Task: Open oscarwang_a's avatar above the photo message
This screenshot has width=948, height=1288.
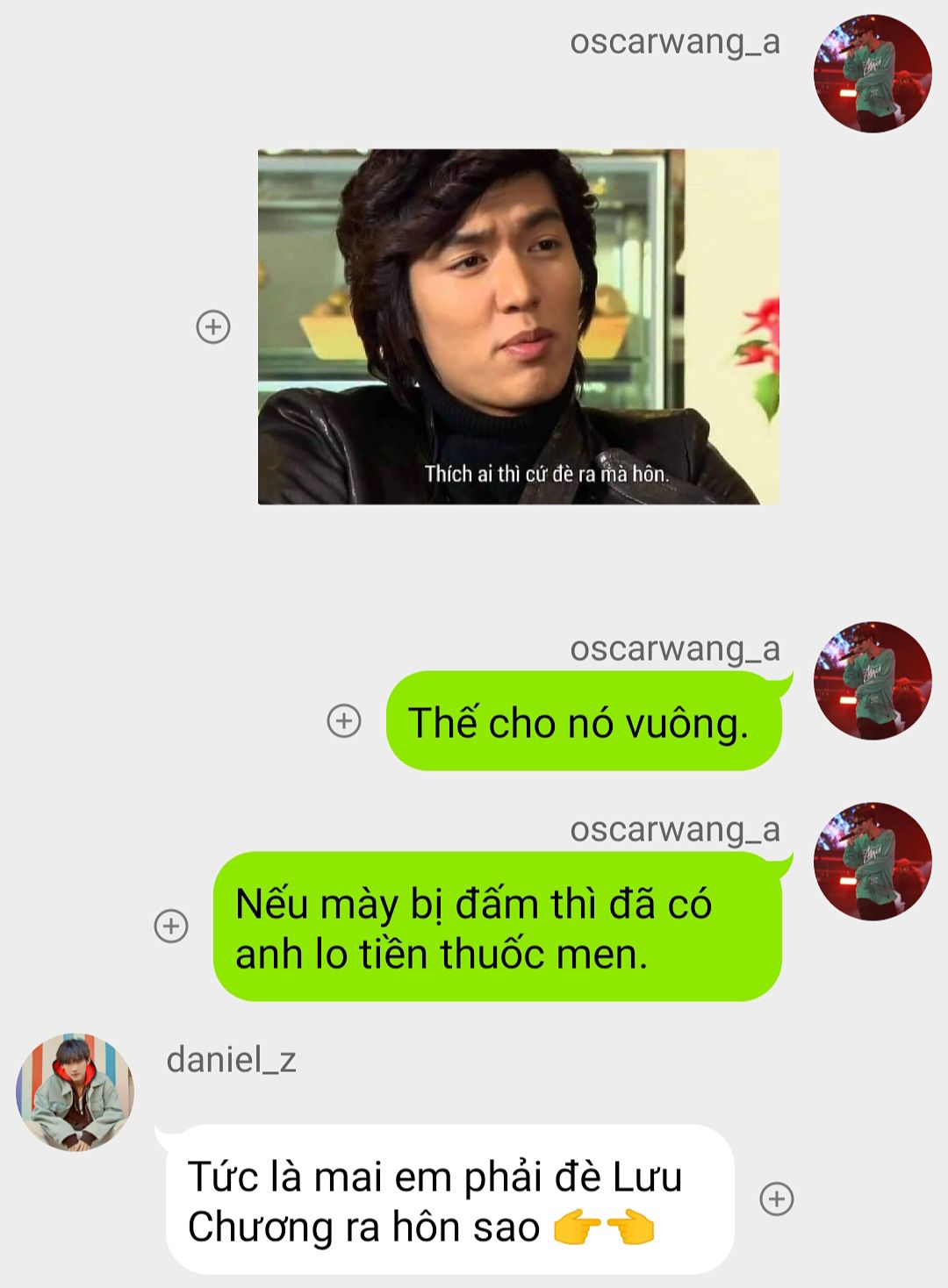Action: 872,74
